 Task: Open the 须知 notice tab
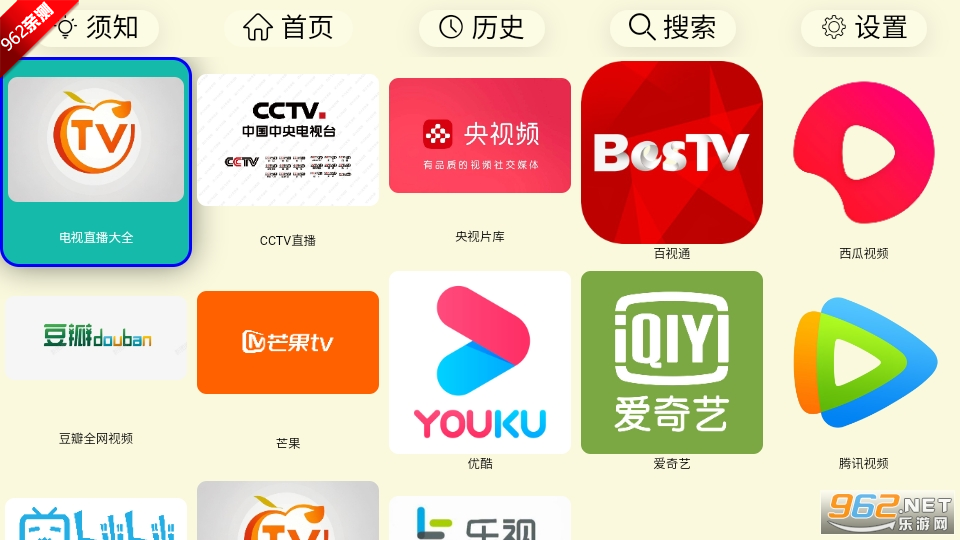tap(96, 28)
